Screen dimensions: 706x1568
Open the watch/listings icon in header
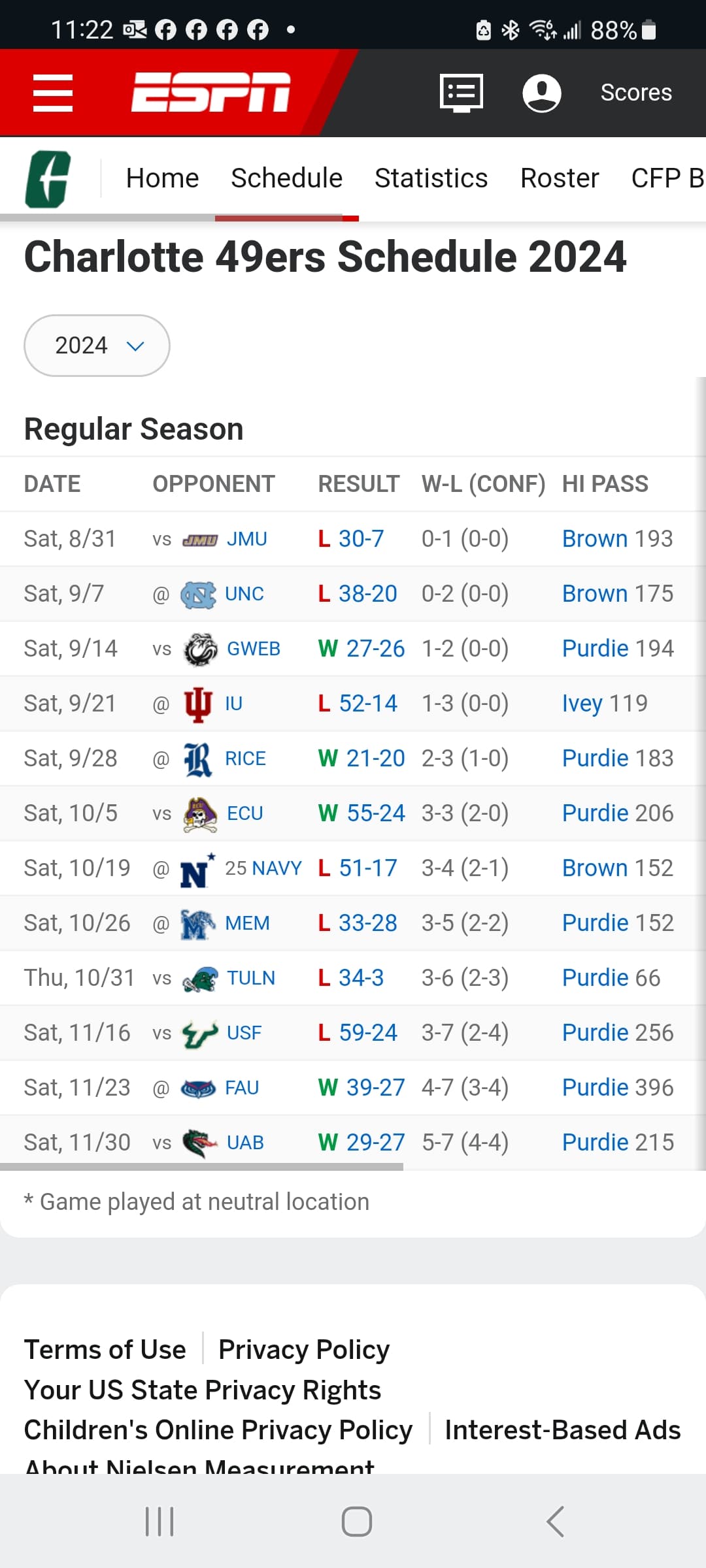coord(462,93)
